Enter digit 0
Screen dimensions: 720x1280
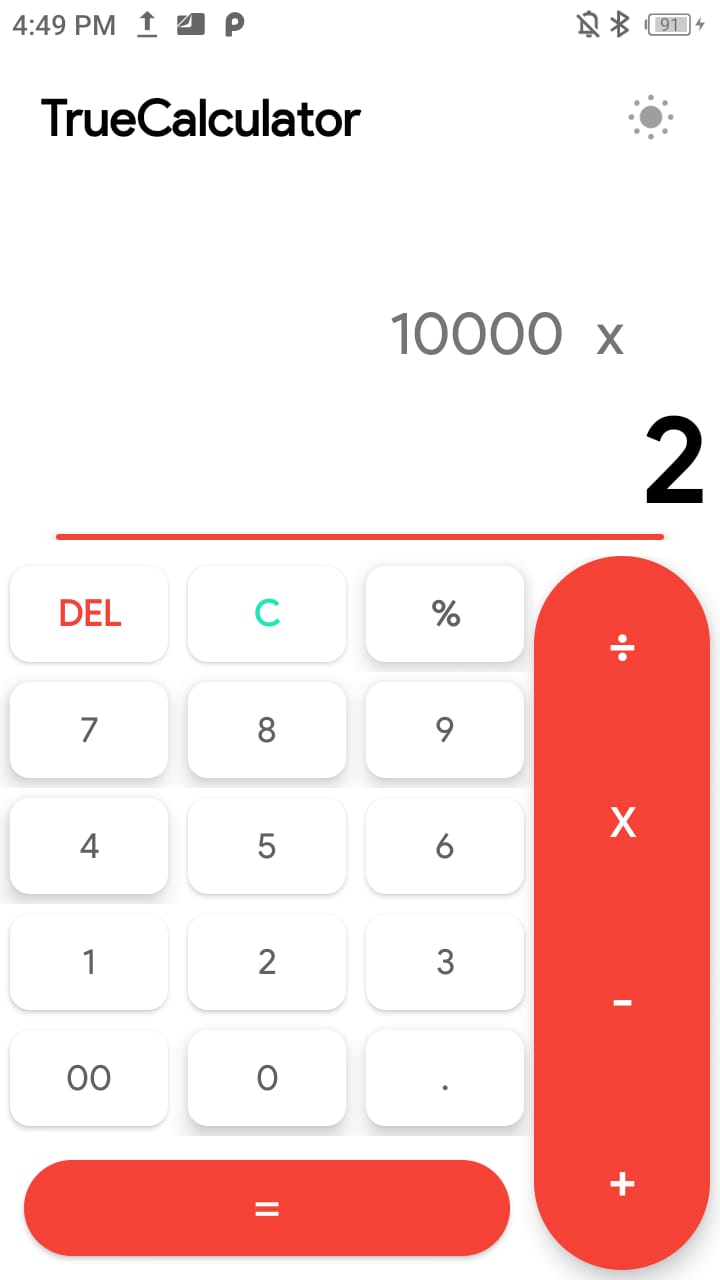(x=267, y=1078)
